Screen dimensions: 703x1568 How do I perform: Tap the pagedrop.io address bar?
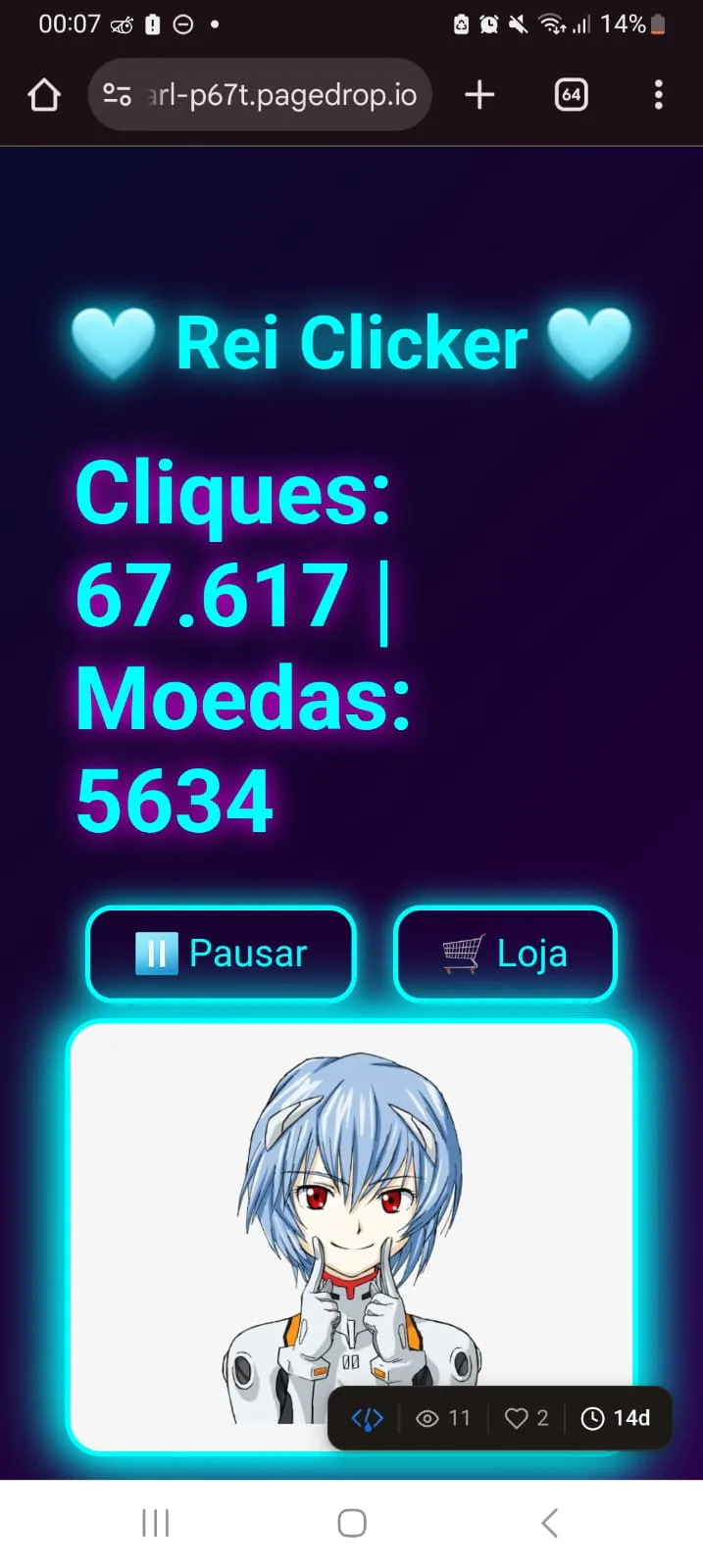tap(280, 95)
